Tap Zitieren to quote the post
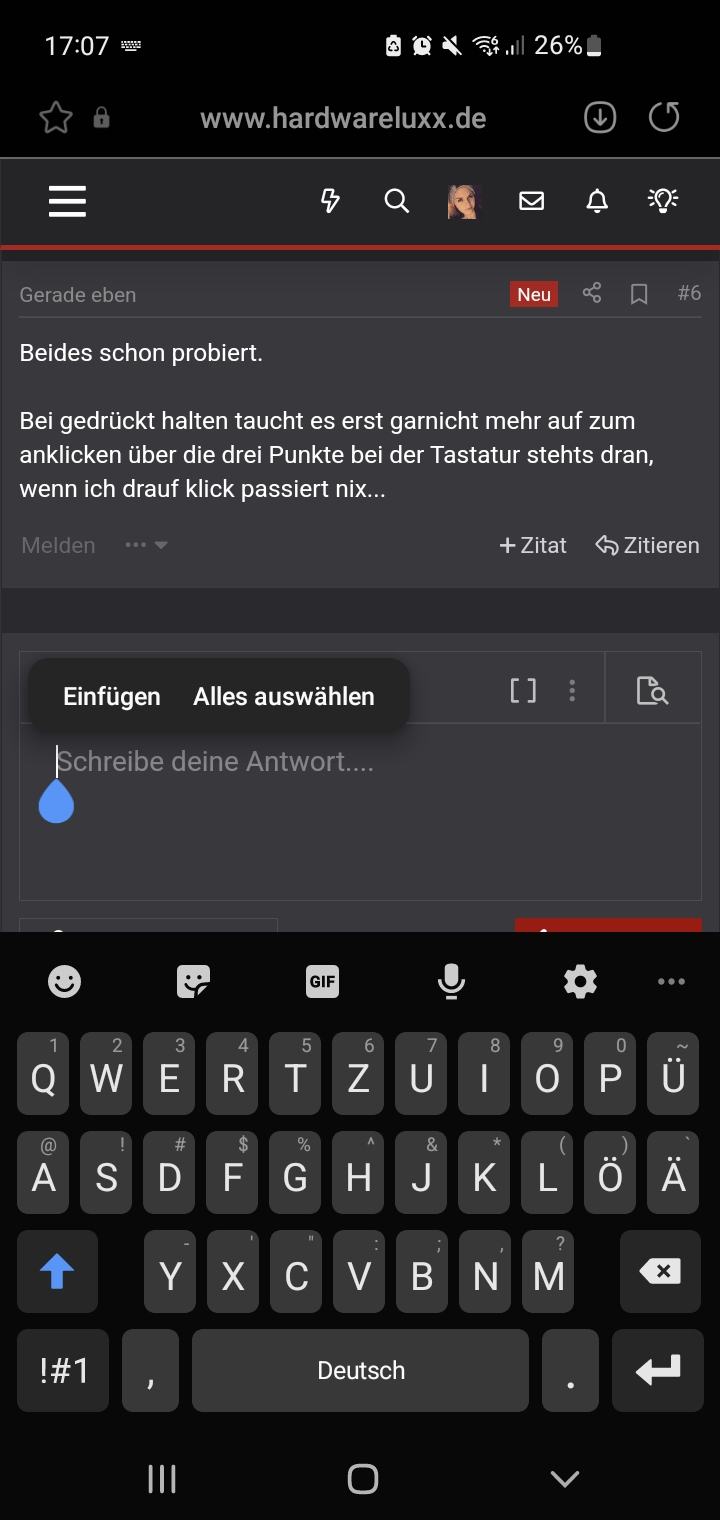Image resolution: width=720 pixels, height=1520 pixels. [647, 545]
